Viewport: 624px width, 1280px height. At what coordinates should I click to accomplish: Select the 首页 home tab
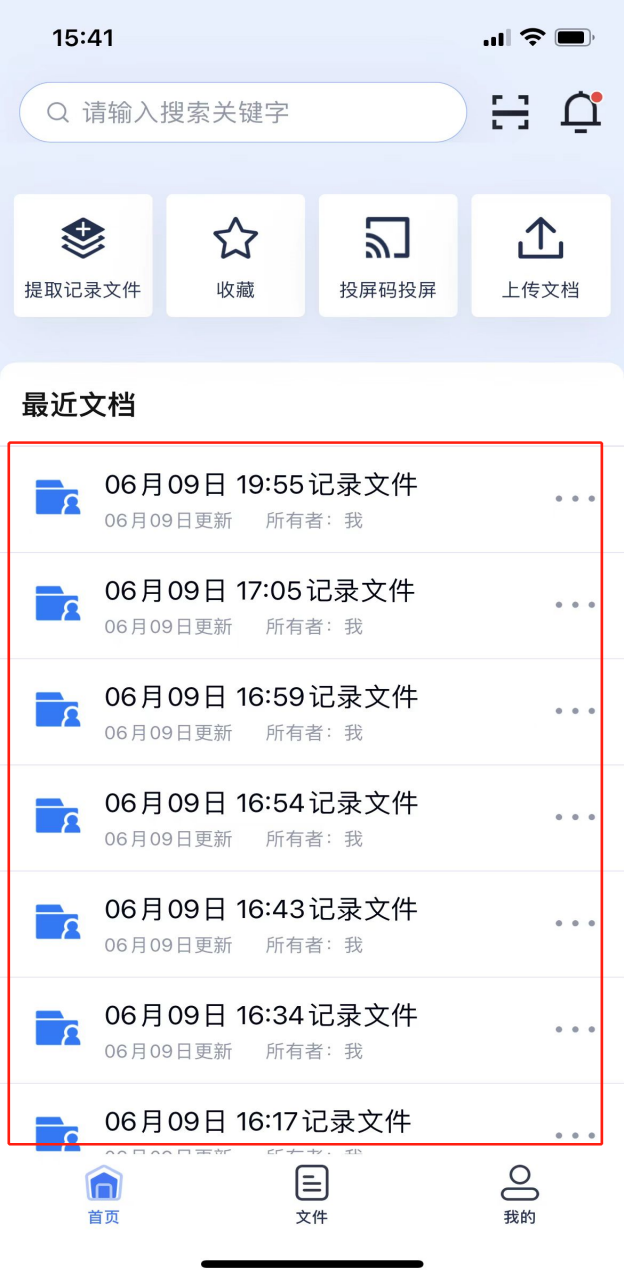pos(104,1194)
